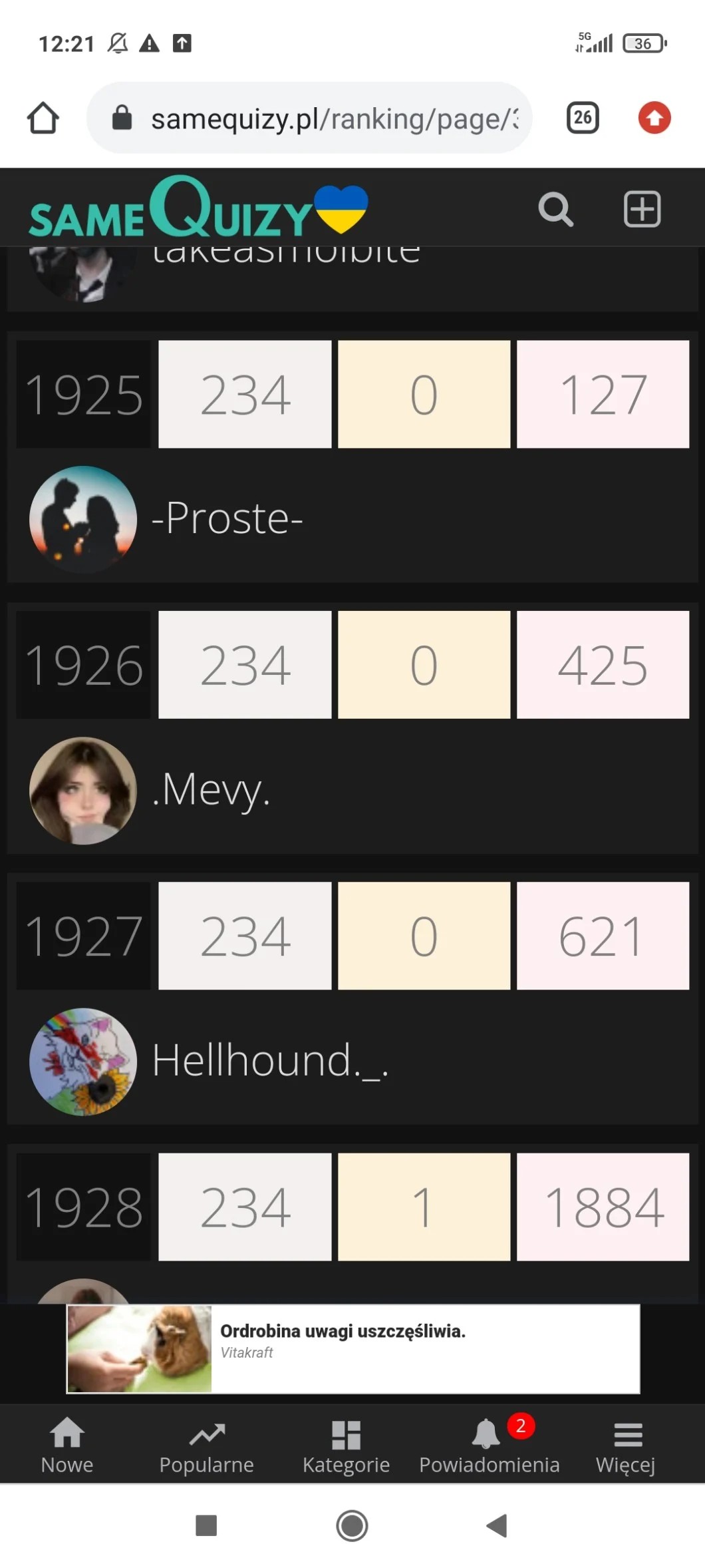Tap the add new quiz plus icon

click(642, 210)
